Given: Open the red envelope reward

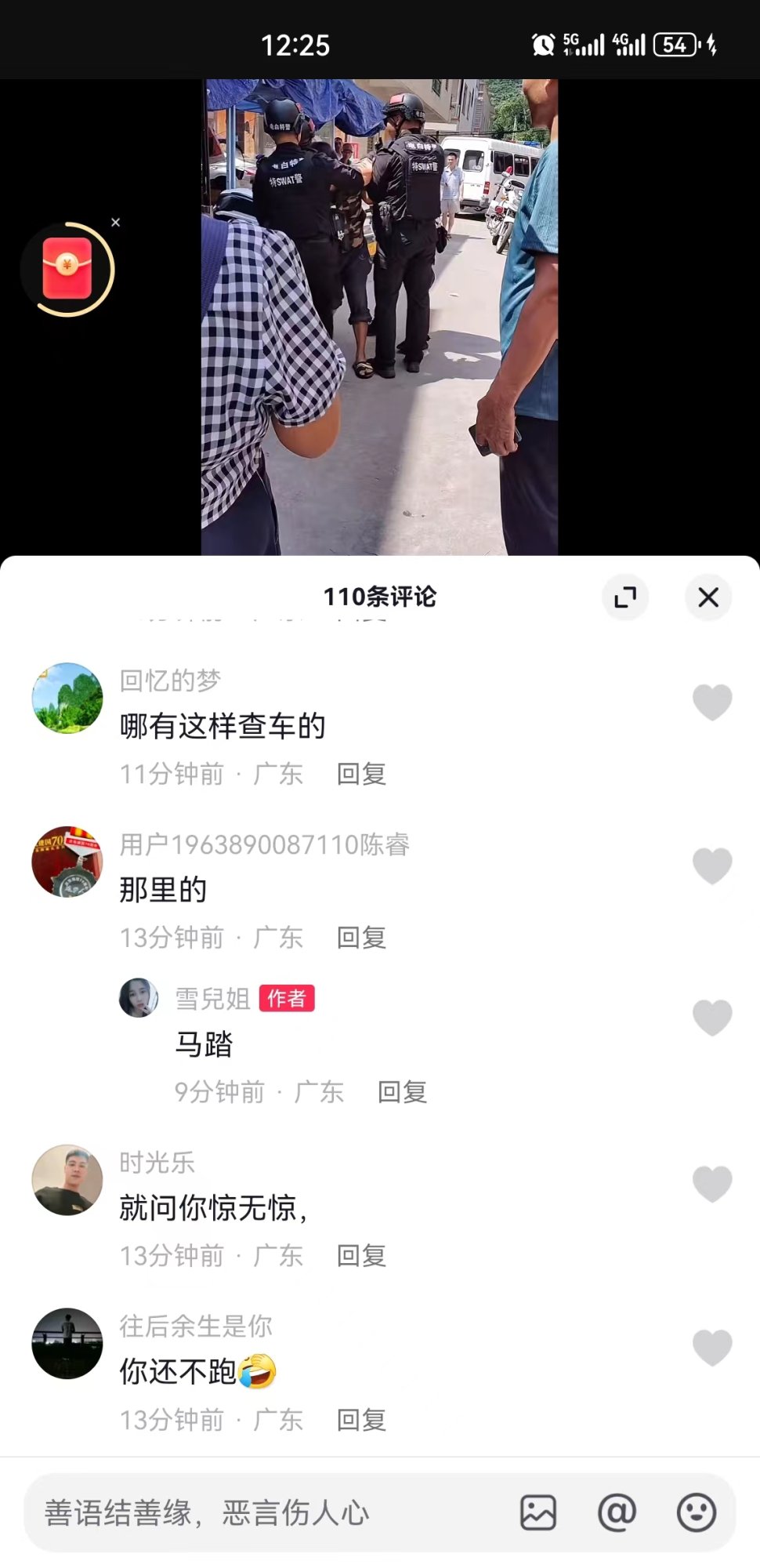Looking at the screenshot, I should coord(67,270).
